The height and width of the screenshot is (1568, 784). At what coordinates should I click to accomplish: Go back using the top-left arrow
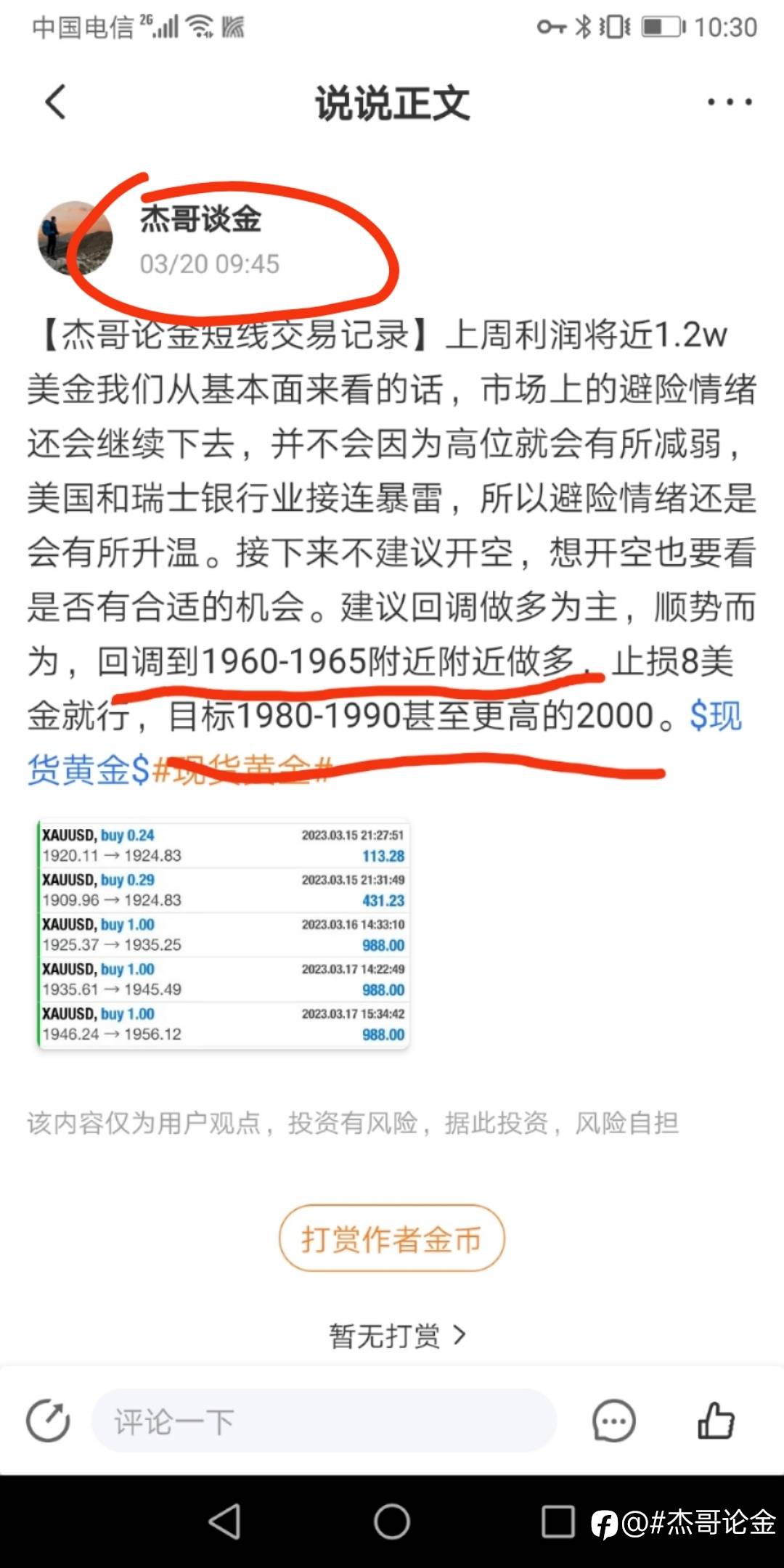click(56, 102)
